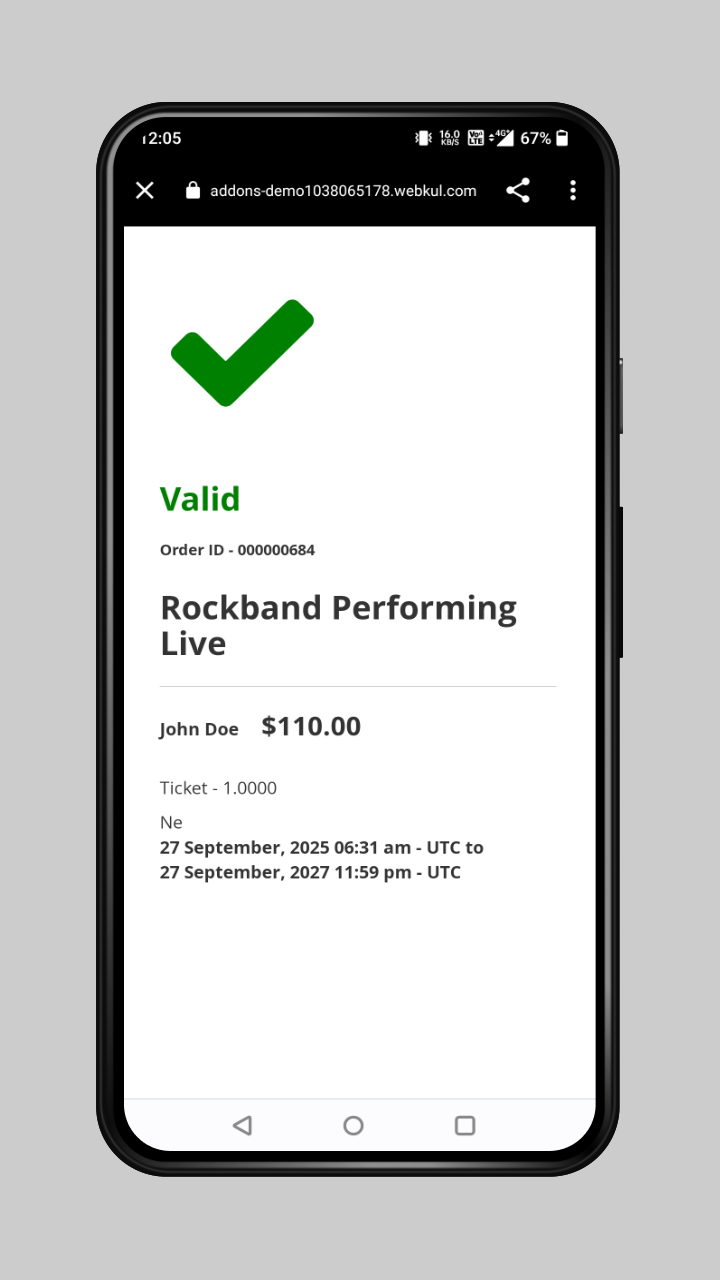Screen dimensions: 720x1280
Task: Open the recent apps view
Action: [465, 1125]
